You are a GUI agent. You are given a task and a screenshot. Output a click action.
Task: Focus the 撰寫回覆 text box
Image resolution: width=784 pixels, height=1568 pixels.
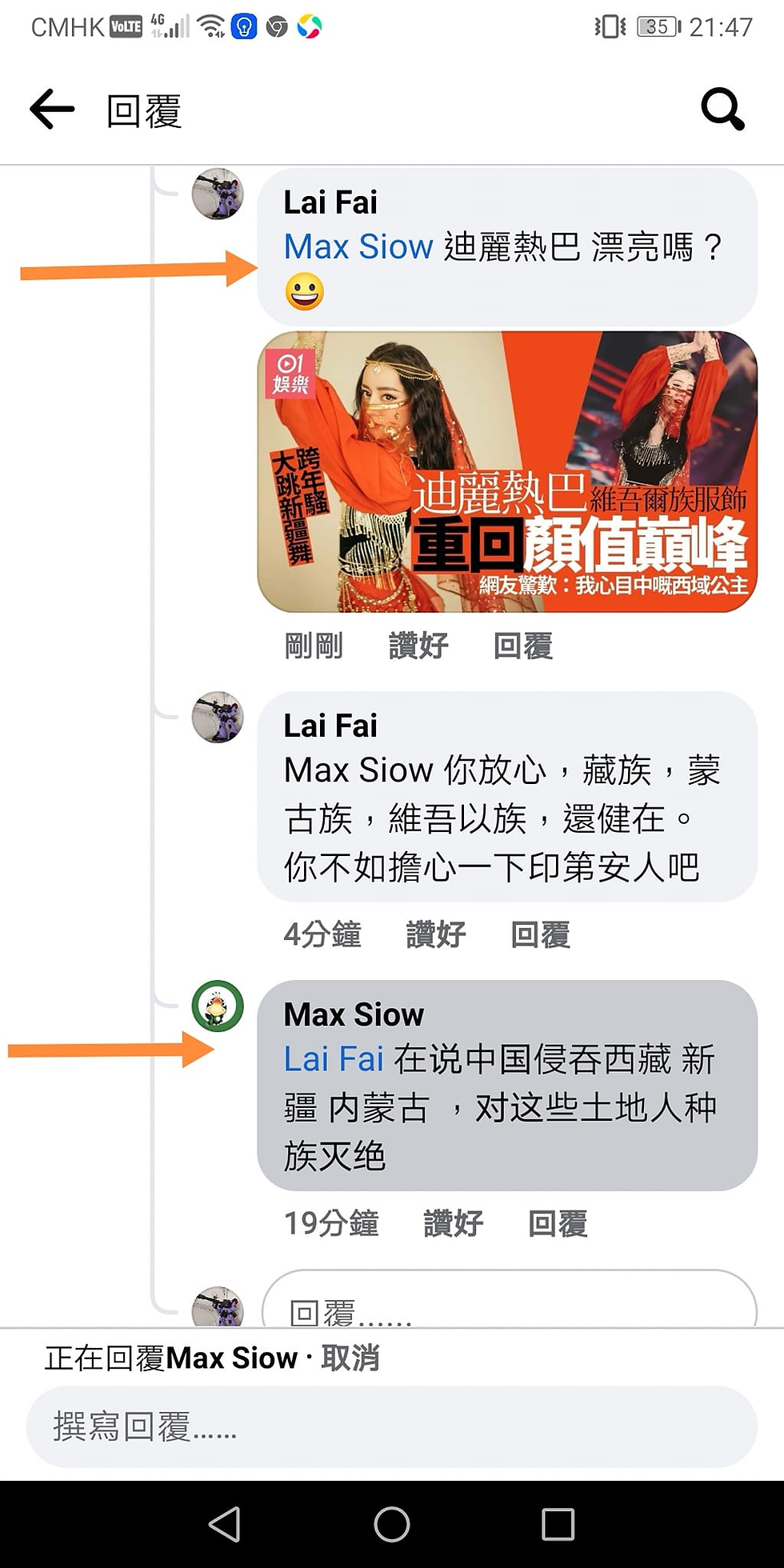point(392,1426)
